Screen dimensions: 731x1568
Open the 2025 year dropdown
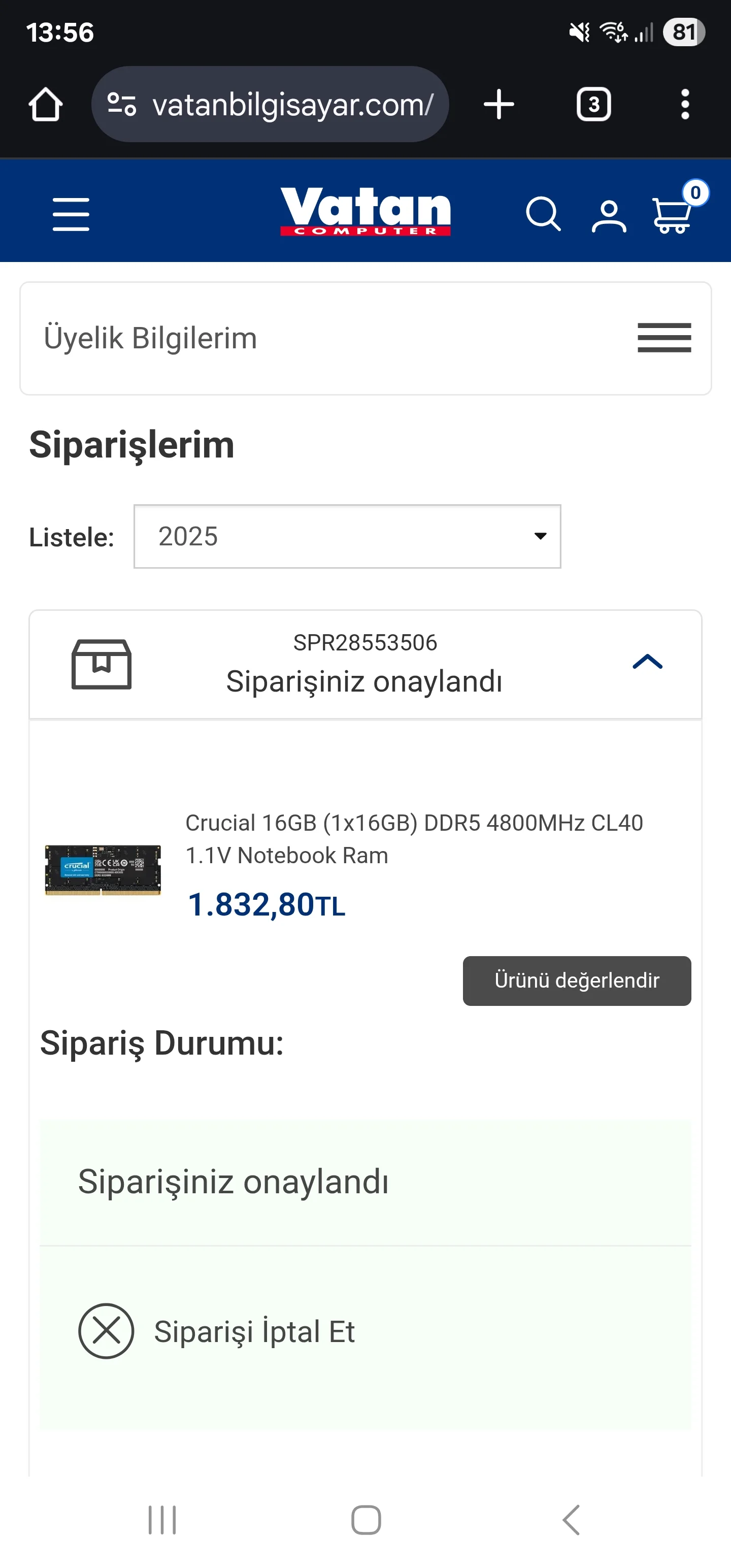pos(347,536)
